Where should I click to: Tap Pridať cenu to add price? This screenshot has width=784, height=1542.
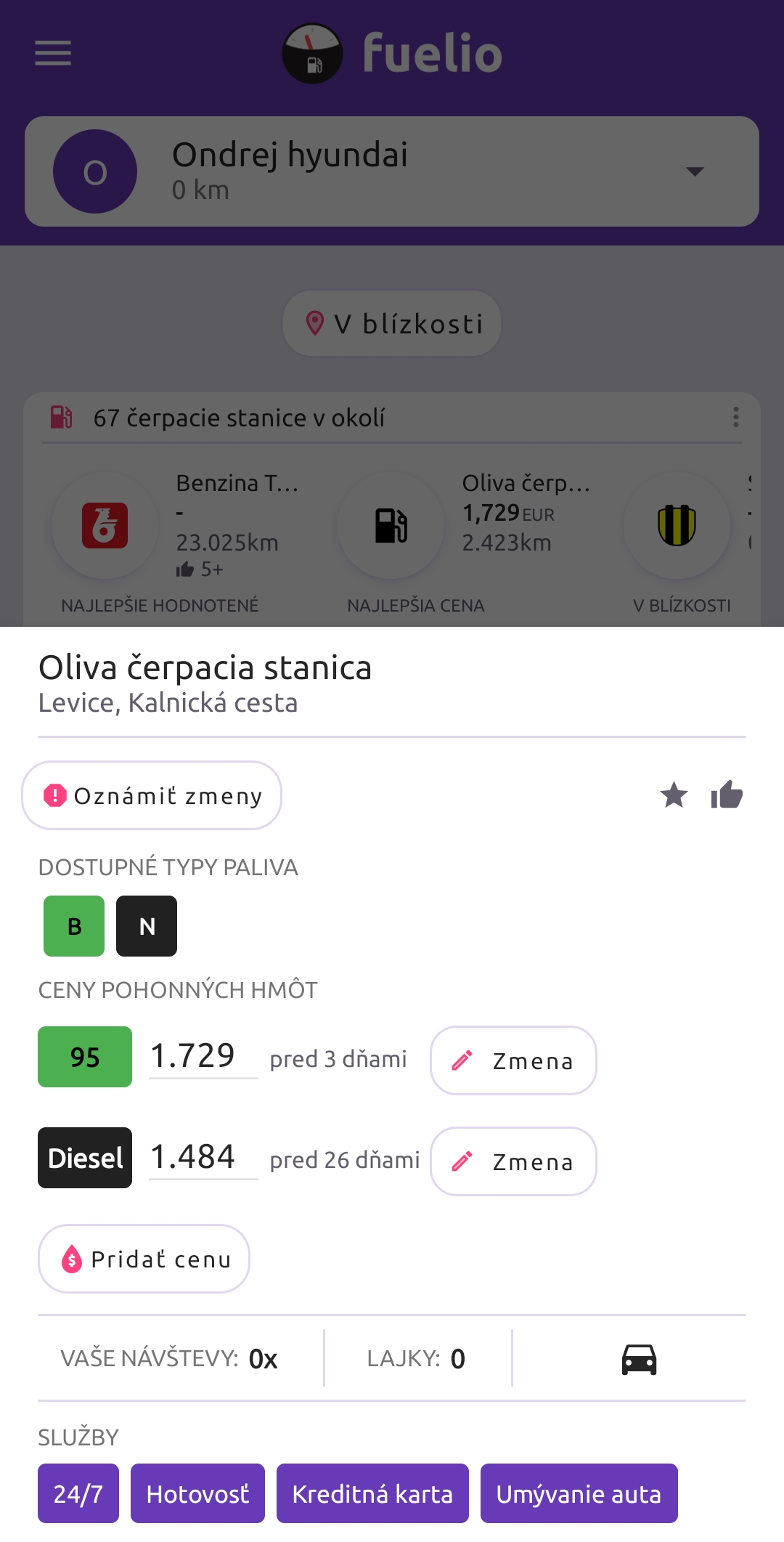(144, 1259)
